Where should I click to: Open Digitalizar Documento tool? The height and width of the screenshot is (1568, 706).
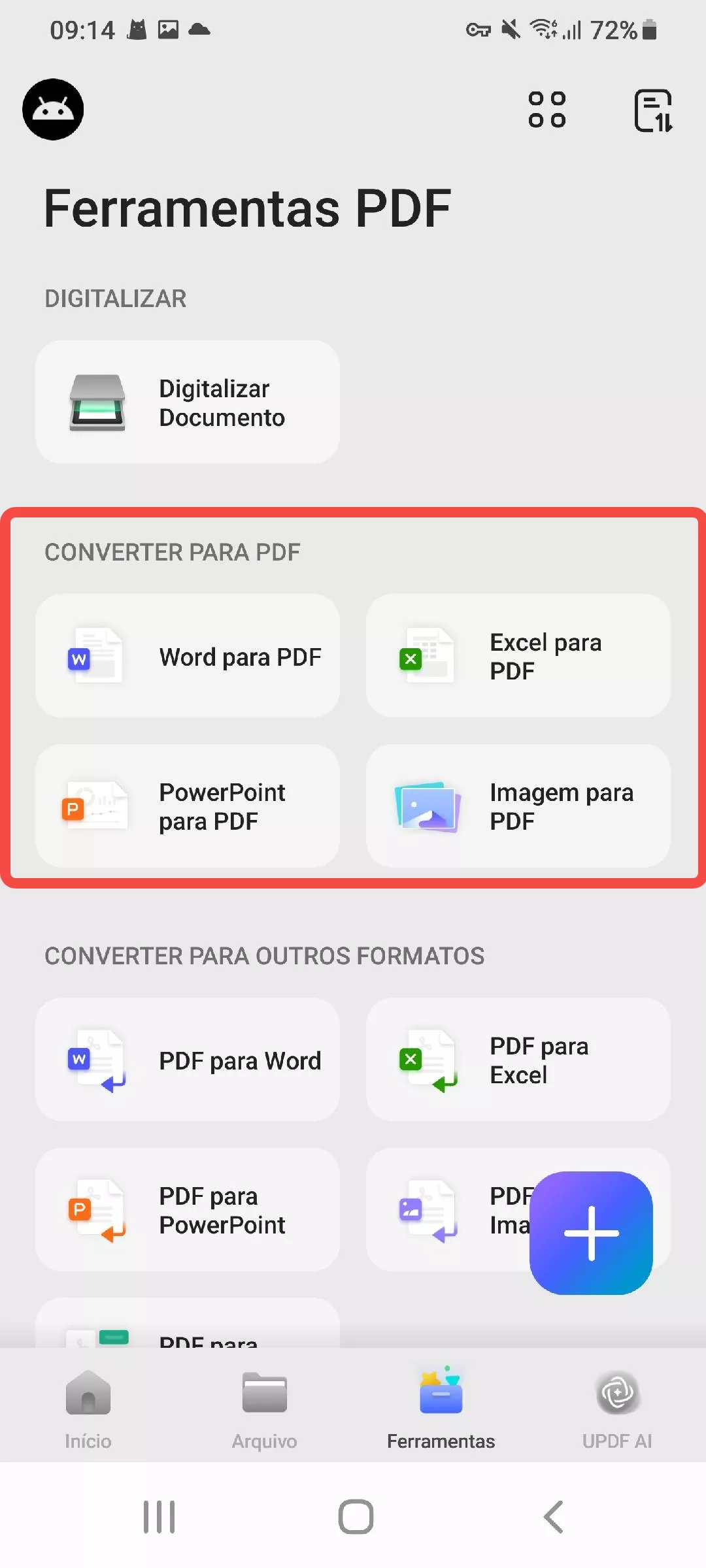(x=188, y=402)
